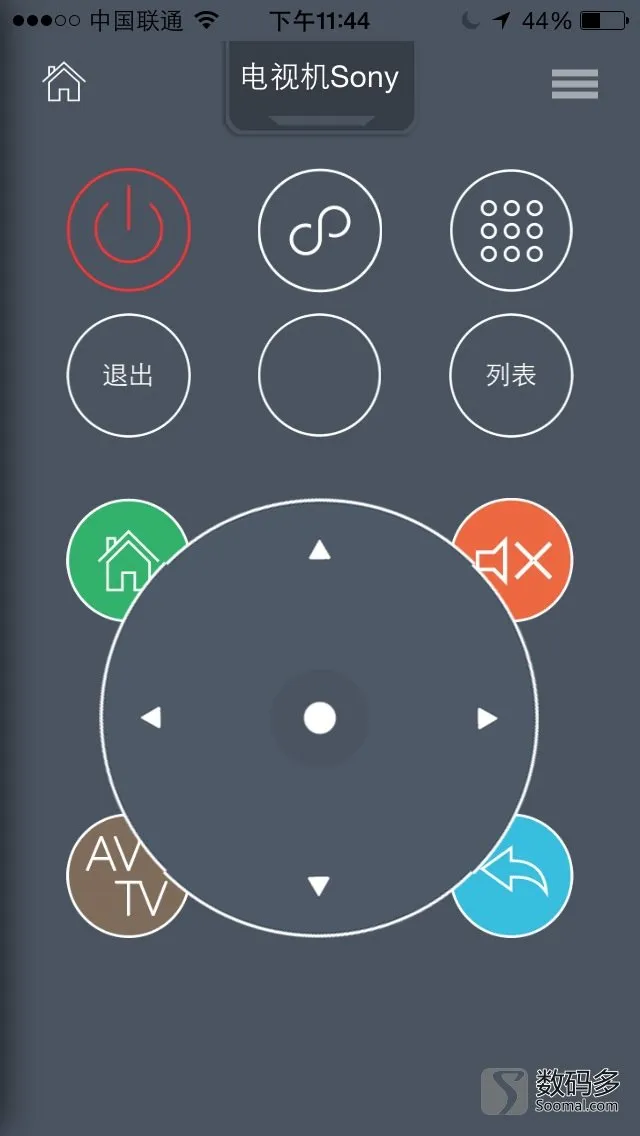Viewport: 640px width, 1136px height.
Task: Tap the right arrow on D-pad
Action: coord(487,718)
